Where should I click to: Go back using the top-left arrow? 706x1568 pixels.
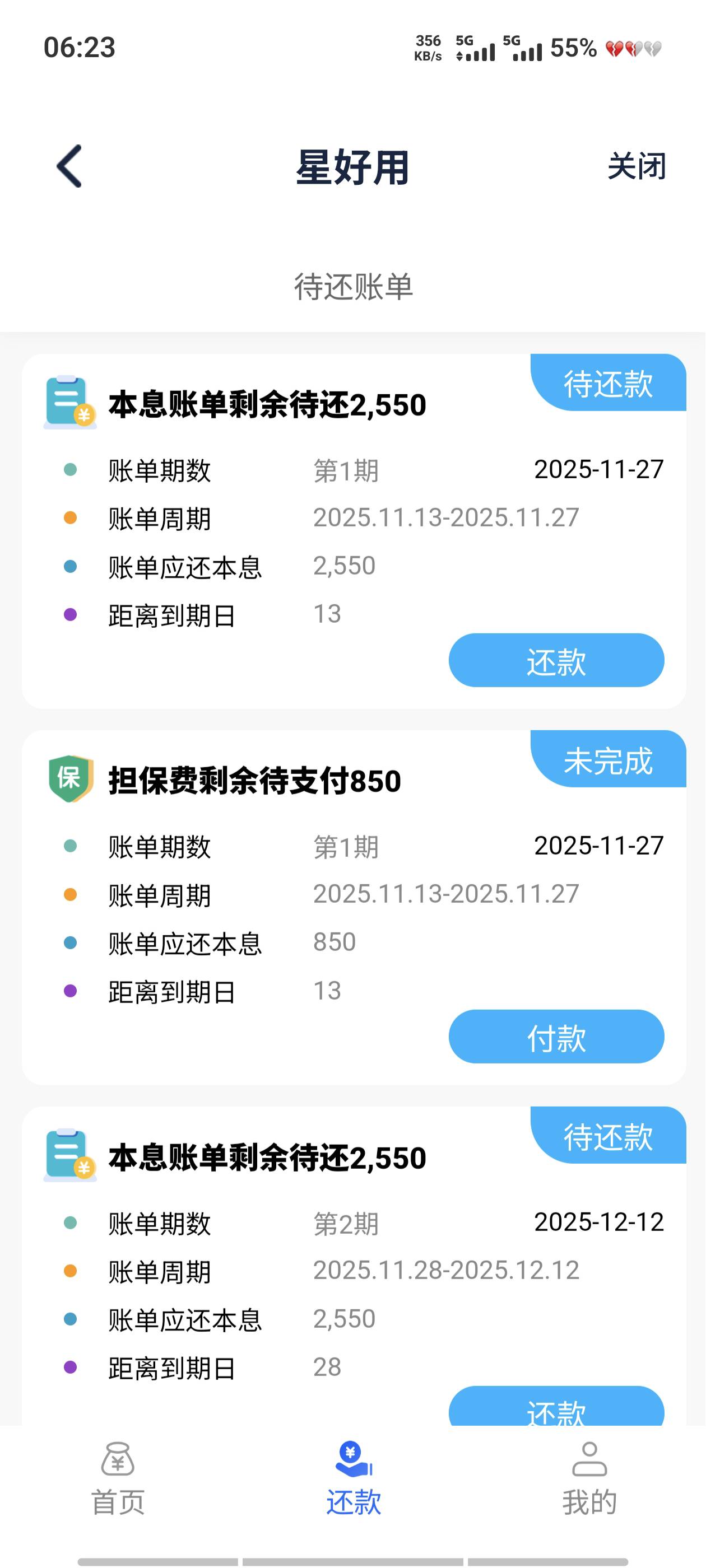[69, 166]
